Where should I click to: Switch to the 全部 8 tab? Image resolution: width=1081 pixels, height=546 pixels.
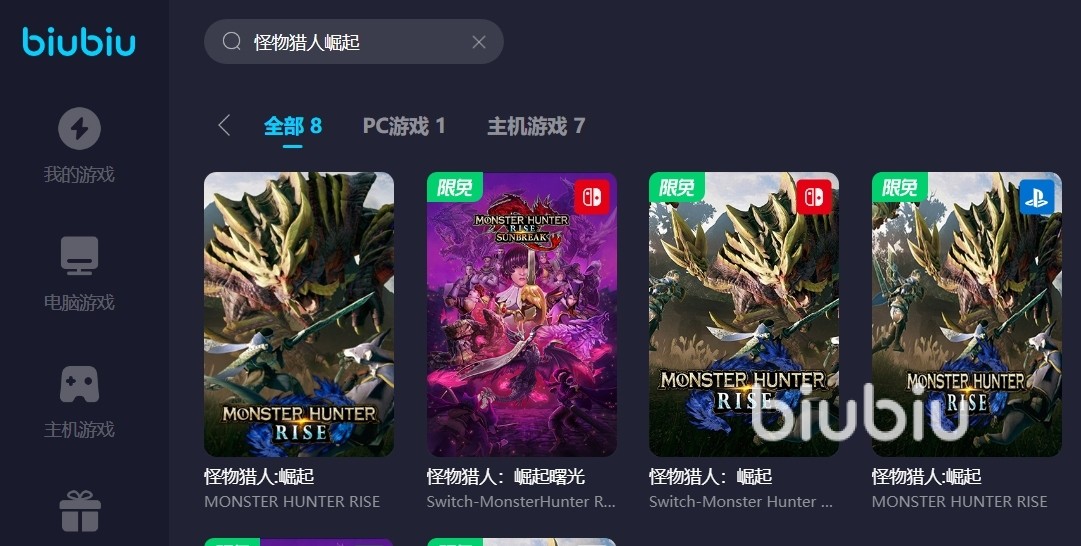point(292,126)
